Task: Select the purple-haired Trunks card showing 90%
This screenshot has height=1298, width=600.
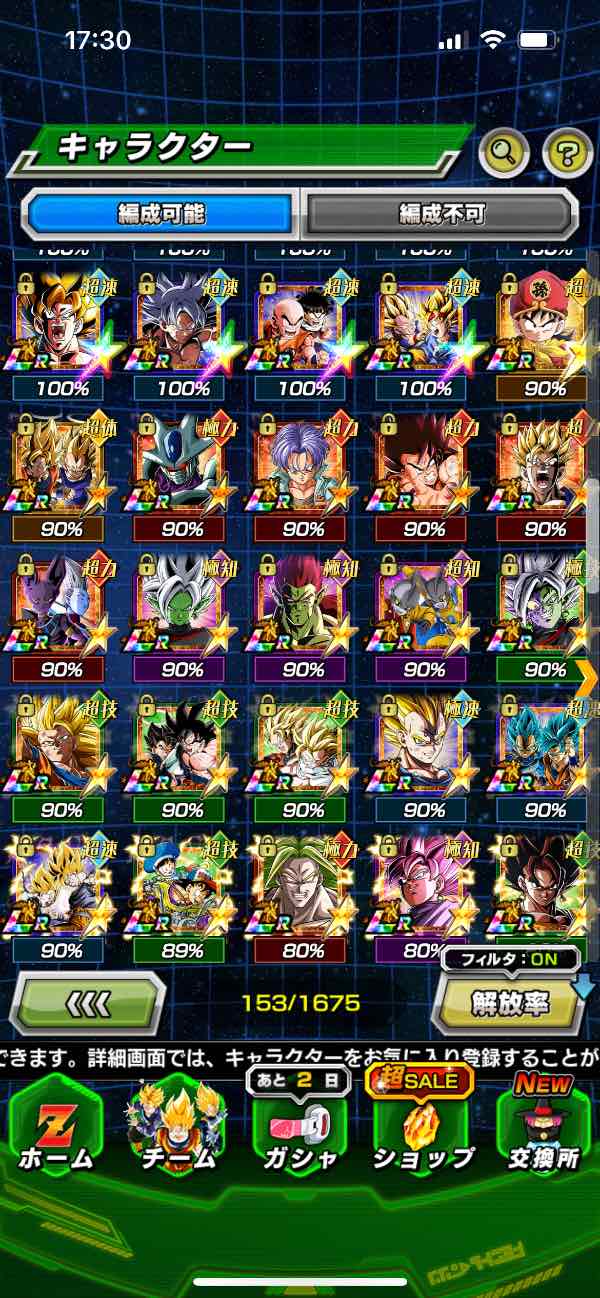Action: tap(301, 472)
